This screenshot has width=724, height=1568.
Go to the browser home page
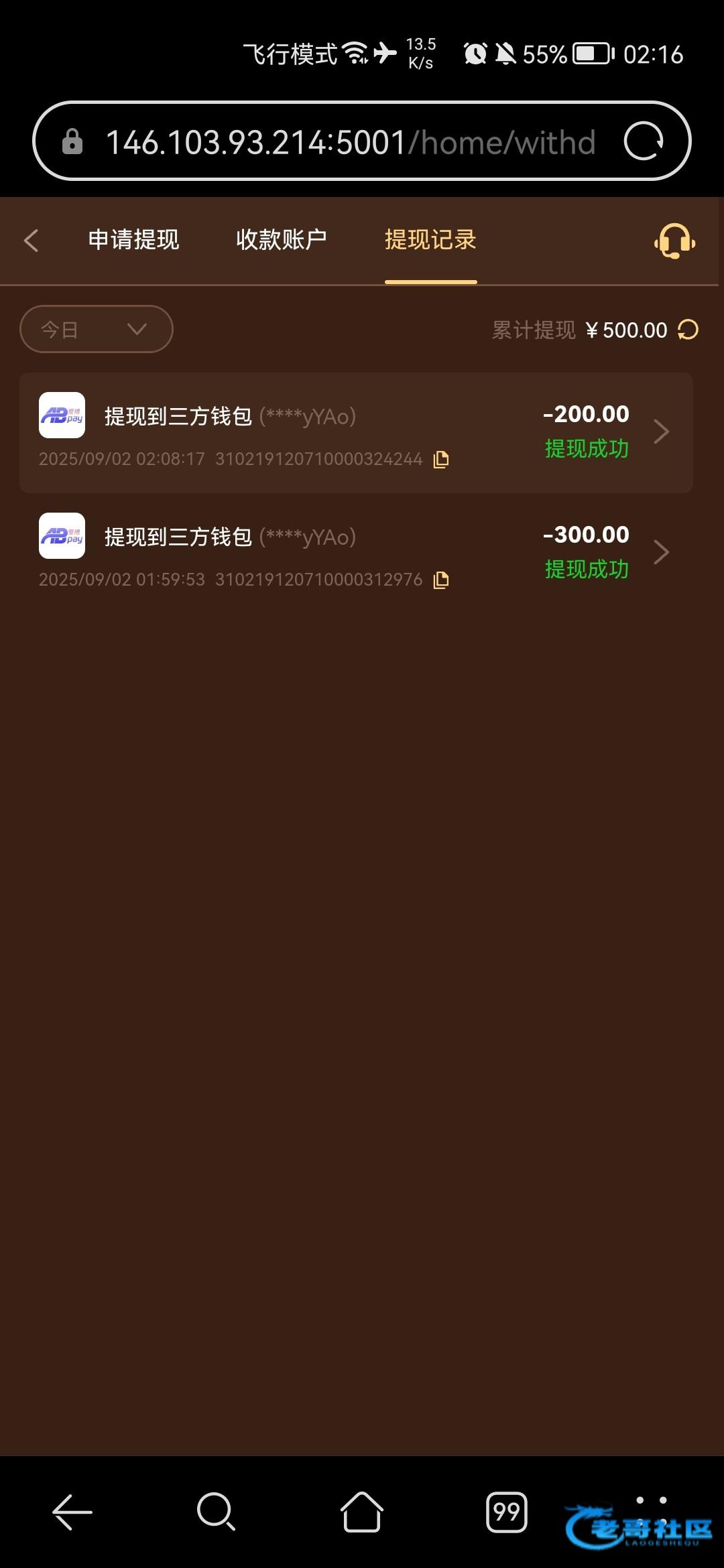(x=361, y=1512)
